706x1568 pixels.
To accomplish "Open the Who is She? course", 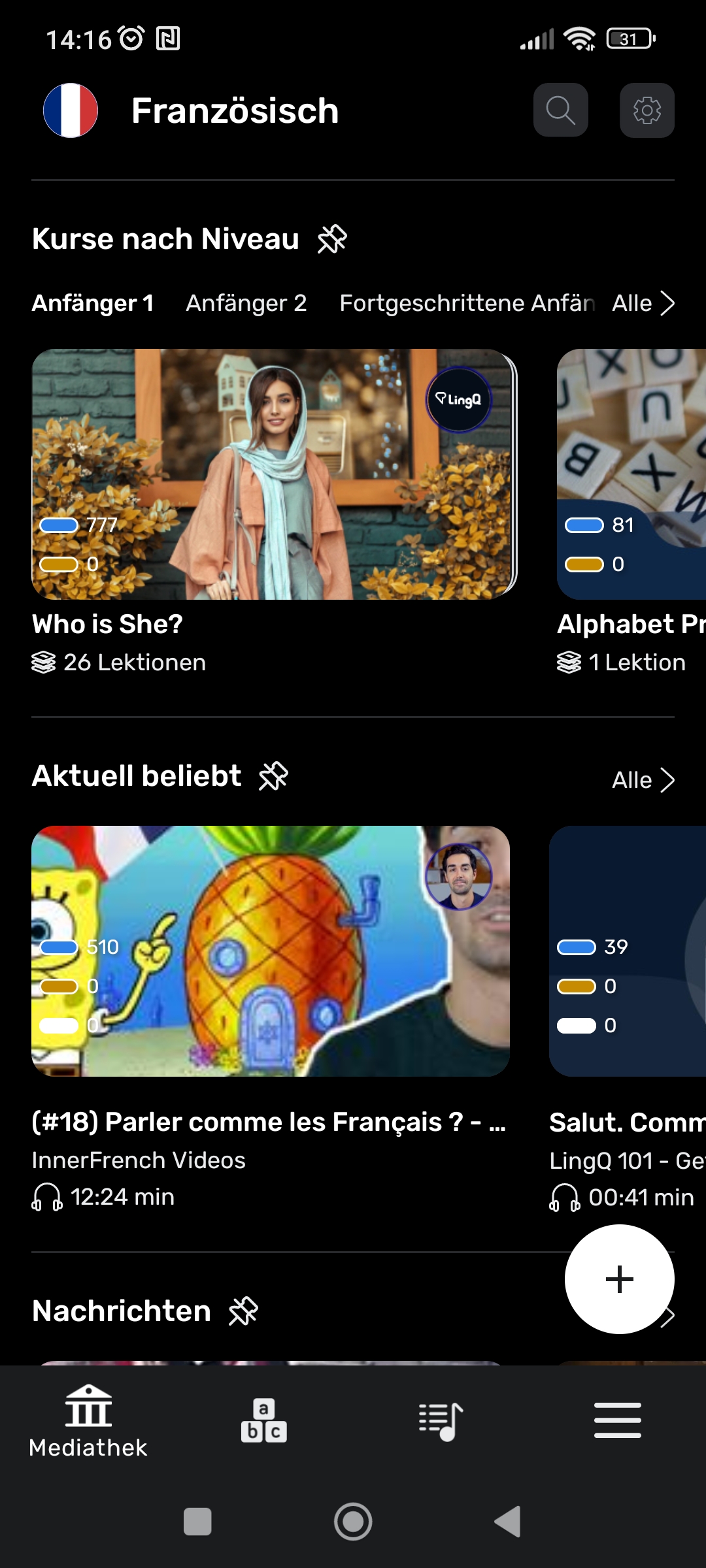I will tap(273, 474).
